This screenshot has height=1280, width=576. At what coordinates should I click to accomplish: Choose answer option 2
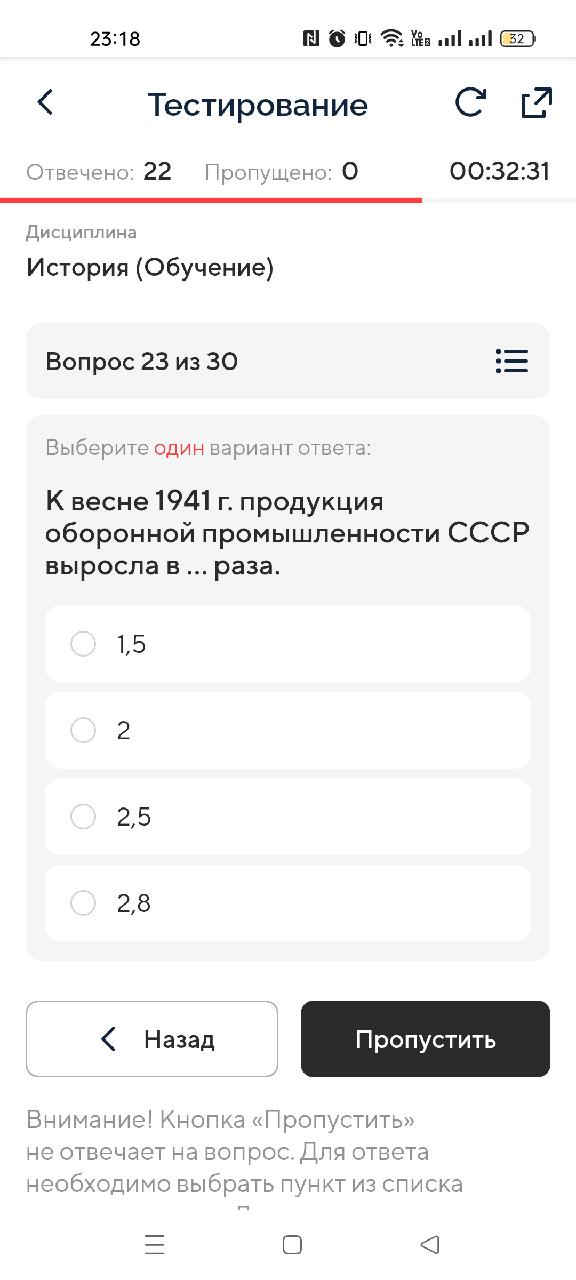(288, 731)
